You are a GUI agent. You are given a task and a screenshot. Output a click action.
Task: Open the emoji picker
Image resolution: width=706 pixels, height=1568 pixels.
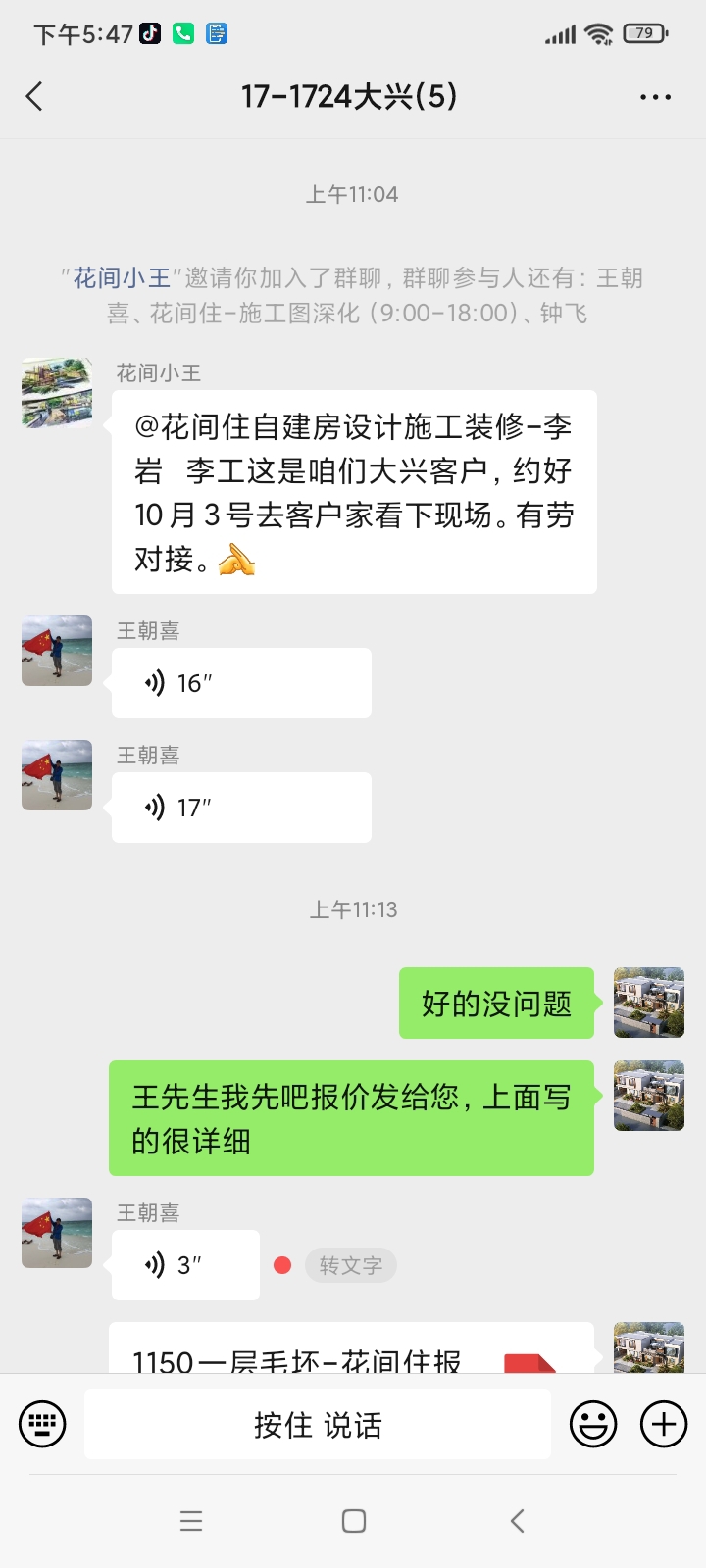coord(593,1425)
